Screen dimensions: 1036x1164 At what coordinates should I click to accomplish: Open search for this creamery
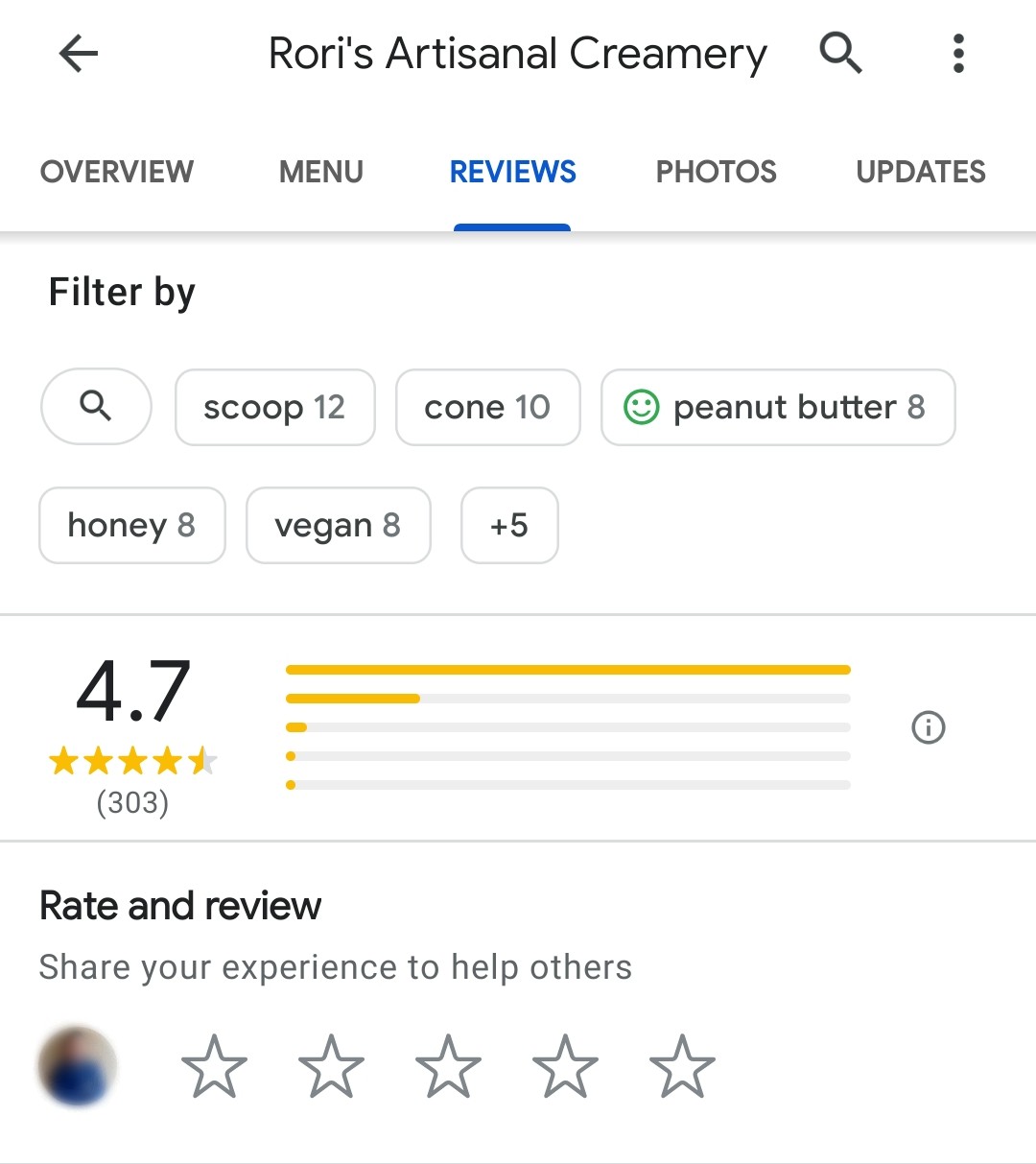tap(841, 54)
